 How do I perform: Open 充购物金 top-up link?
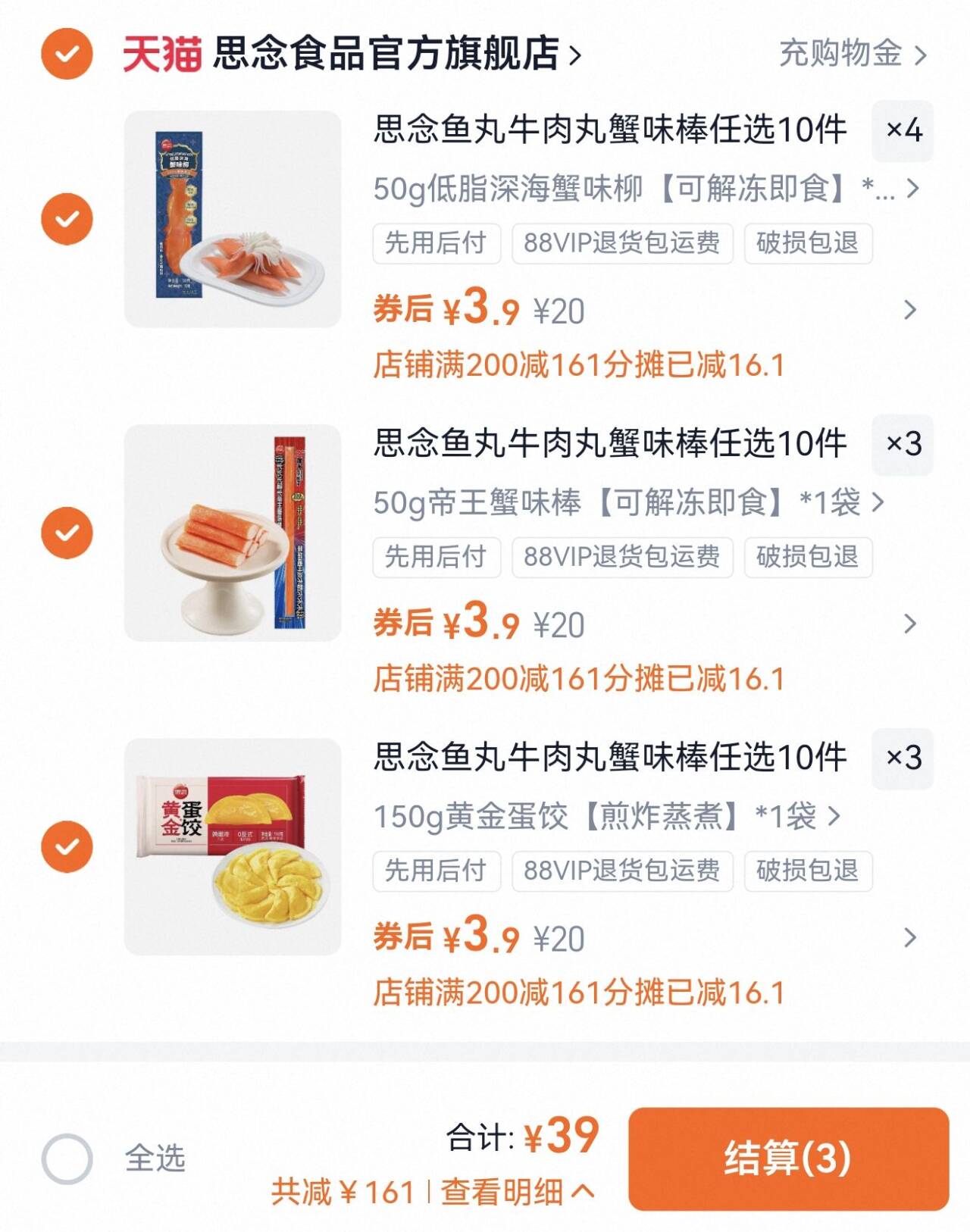click(852, 54)
